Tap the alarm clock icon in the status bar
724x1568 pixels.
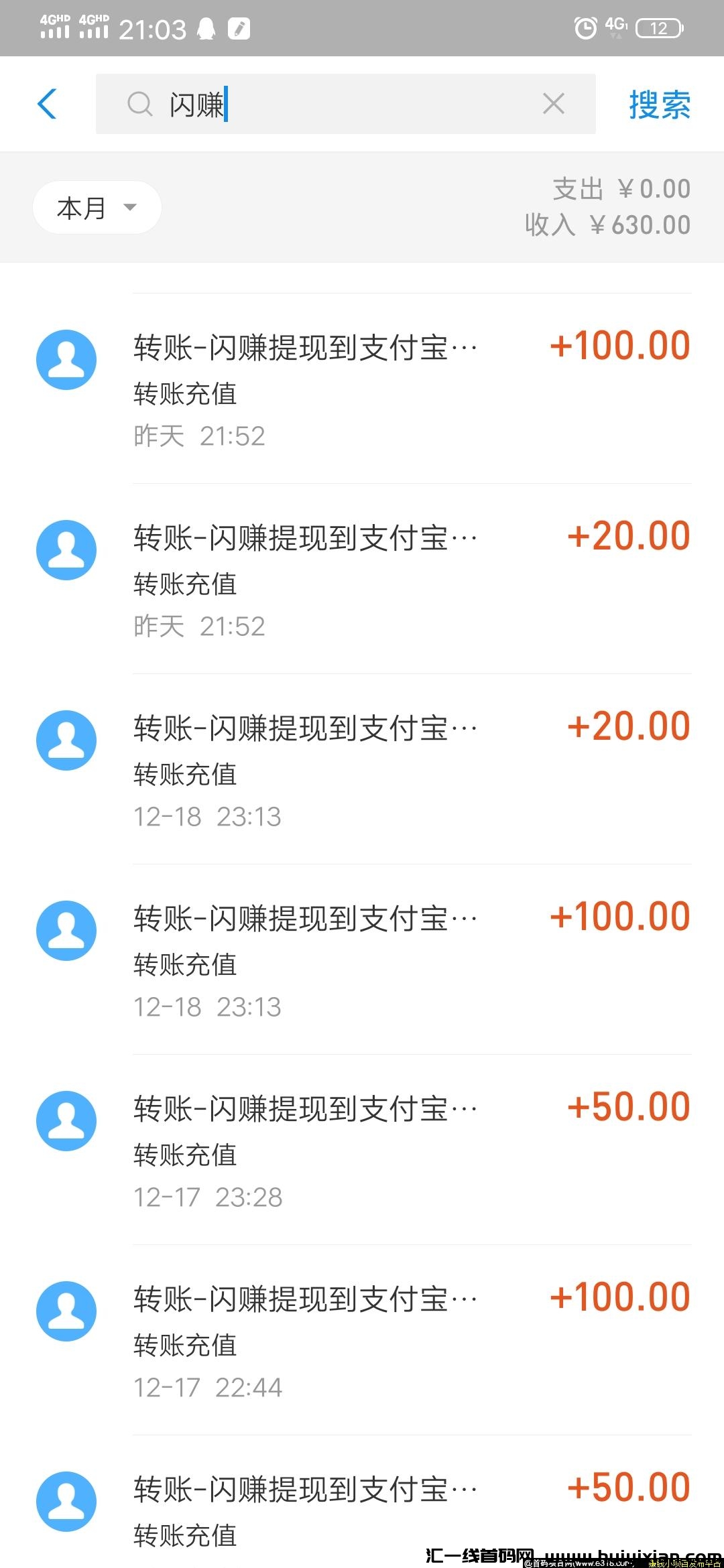(x=585, y=28)
